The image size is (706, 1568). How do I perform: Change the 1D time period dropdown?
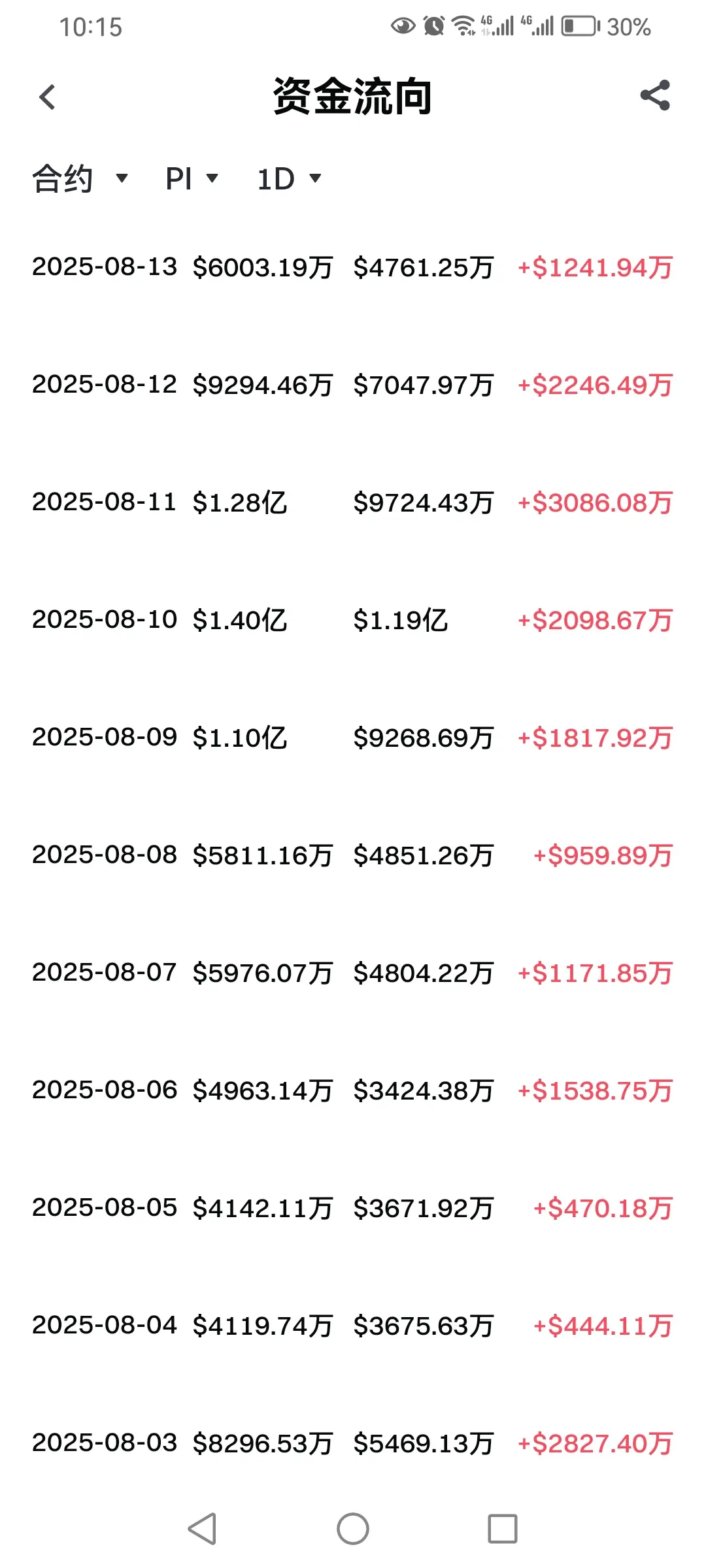[x=289, y=178]
